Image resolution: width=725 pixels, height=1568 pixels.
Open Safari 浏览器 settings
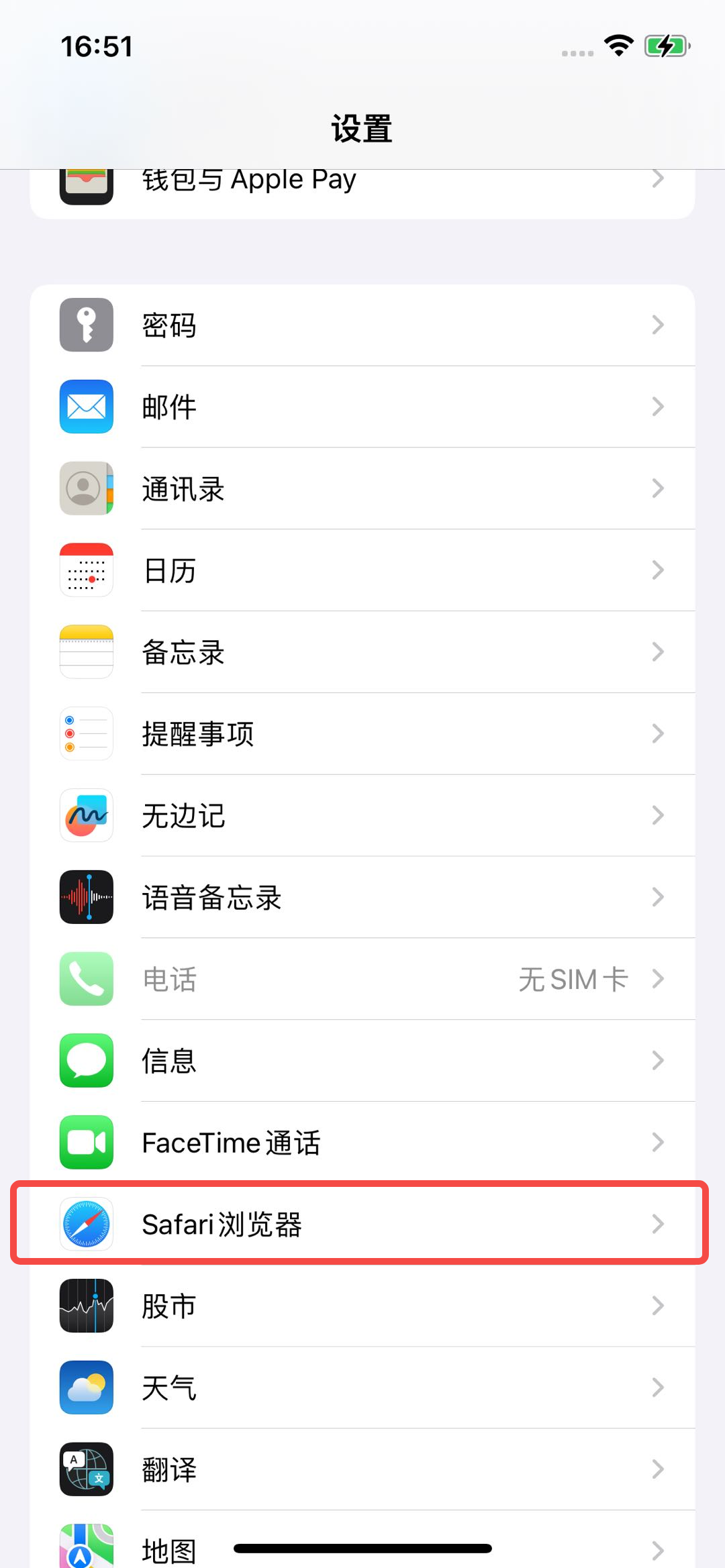pyautogui.click(x=362, y=1224)
